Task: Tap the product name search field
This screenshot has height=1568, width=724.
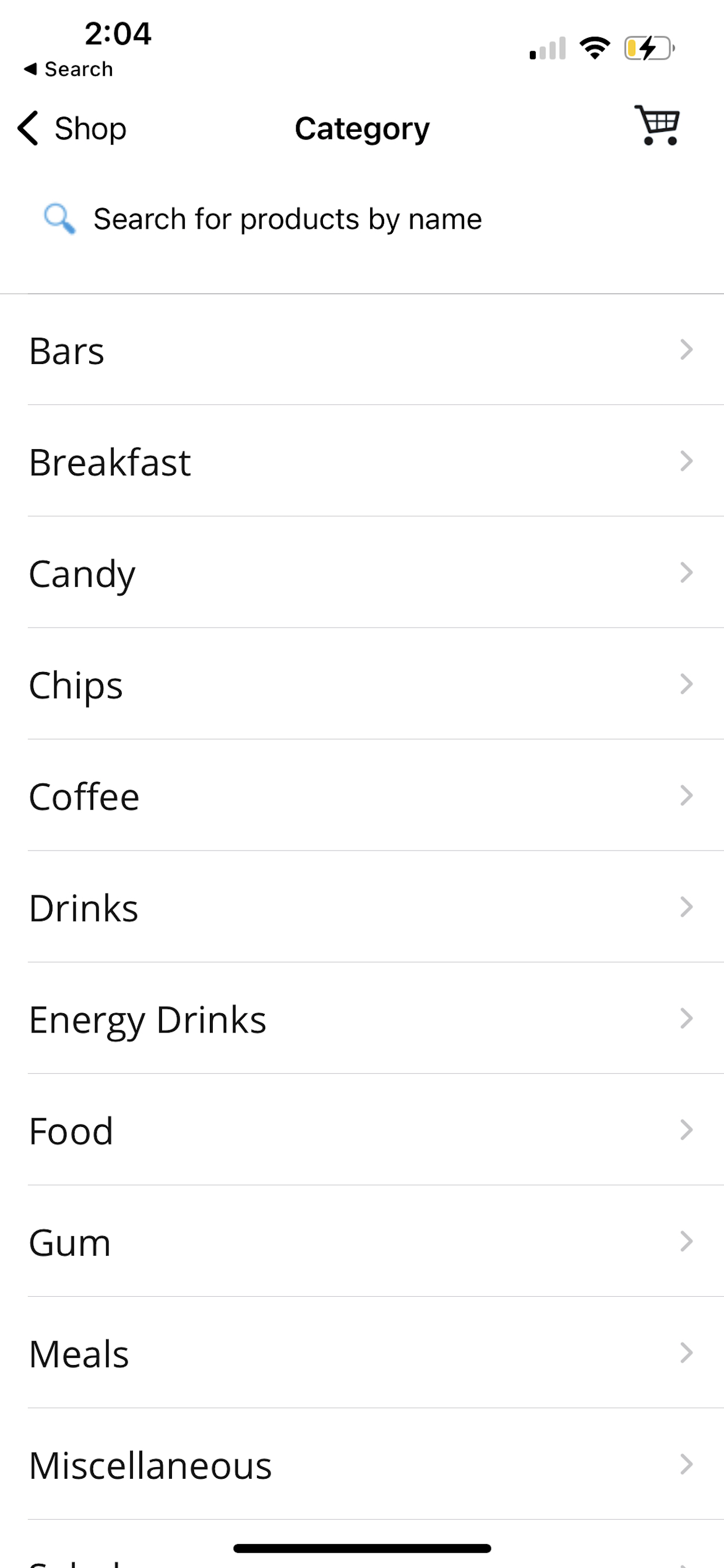Action: [362, 219]
